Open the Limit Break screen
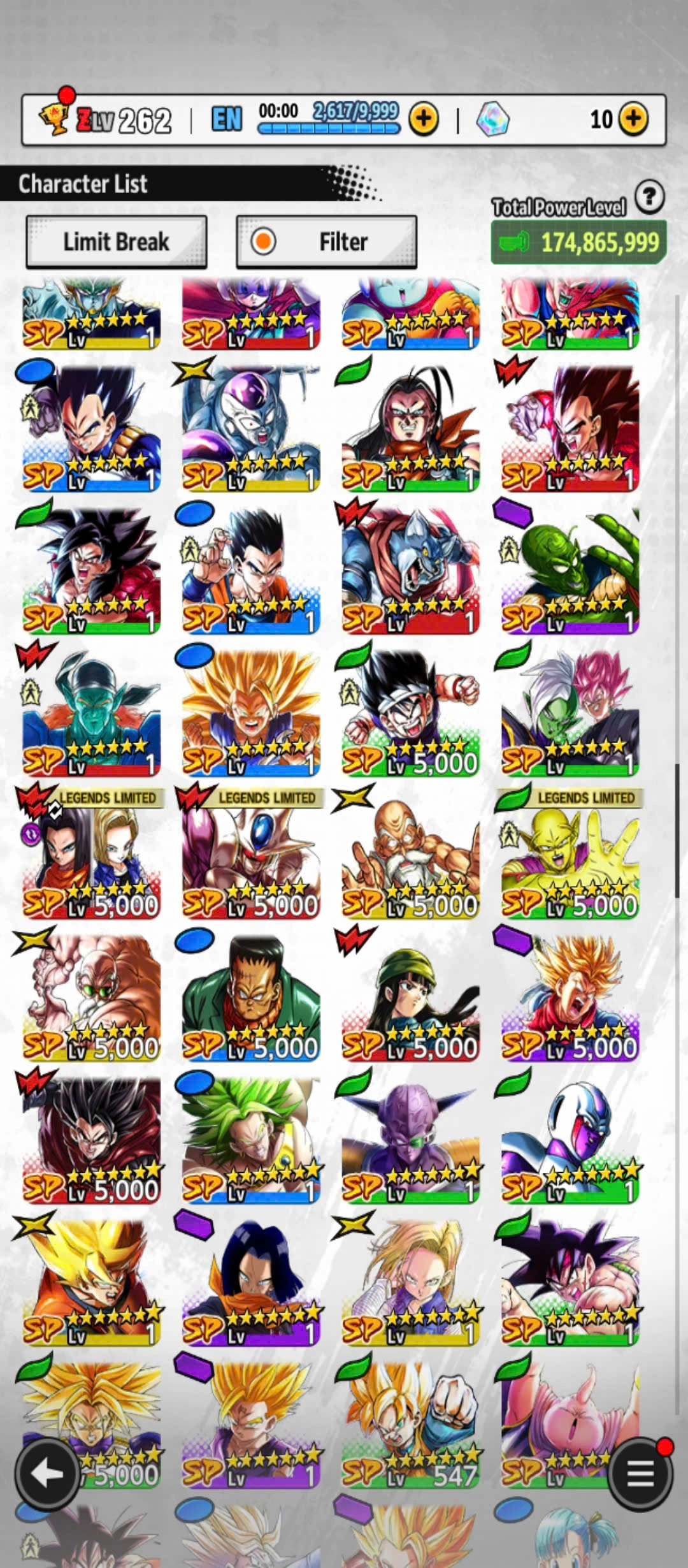 116,242
